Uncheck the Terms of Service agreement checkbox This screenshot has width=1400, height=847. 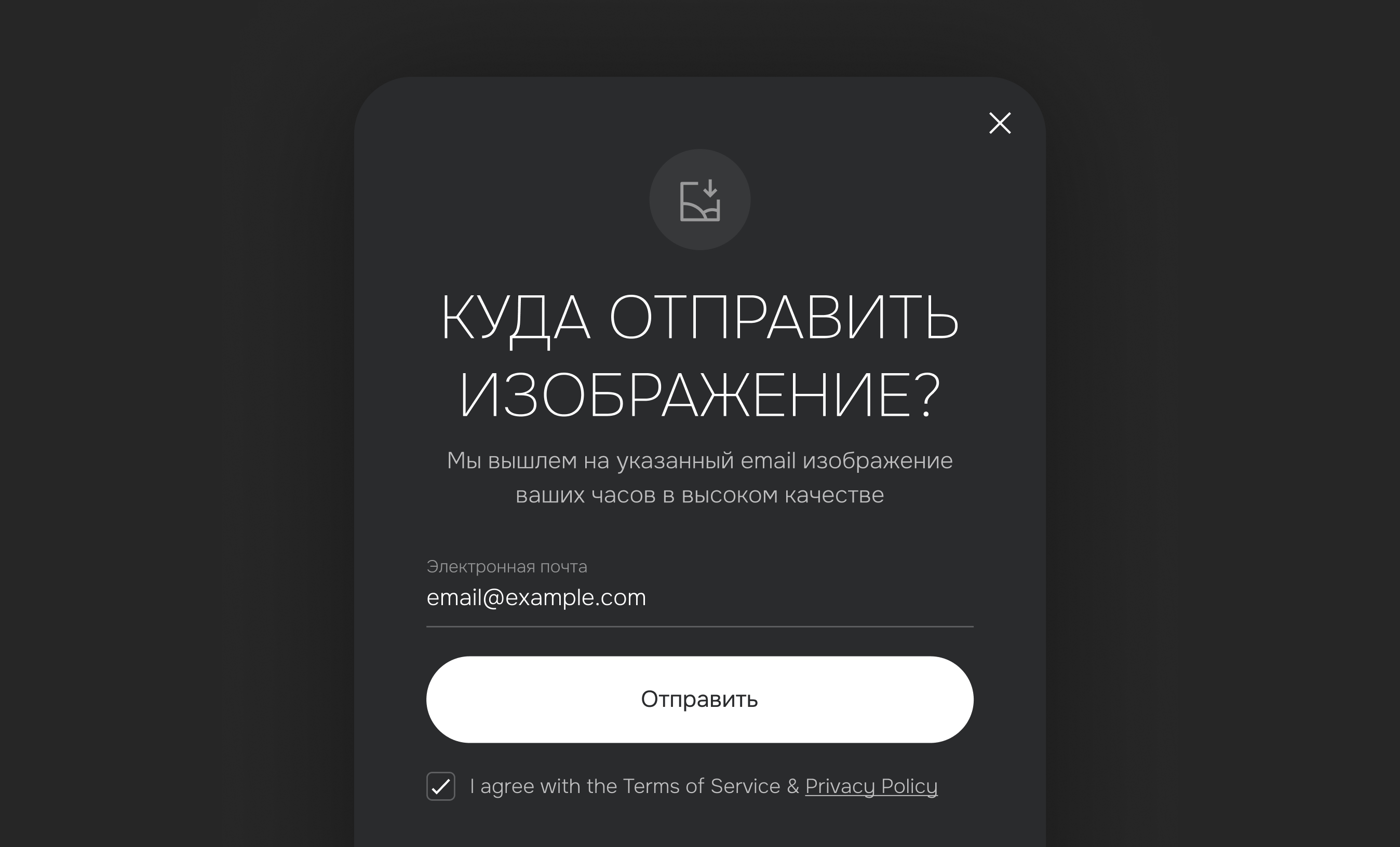(441, 786)
